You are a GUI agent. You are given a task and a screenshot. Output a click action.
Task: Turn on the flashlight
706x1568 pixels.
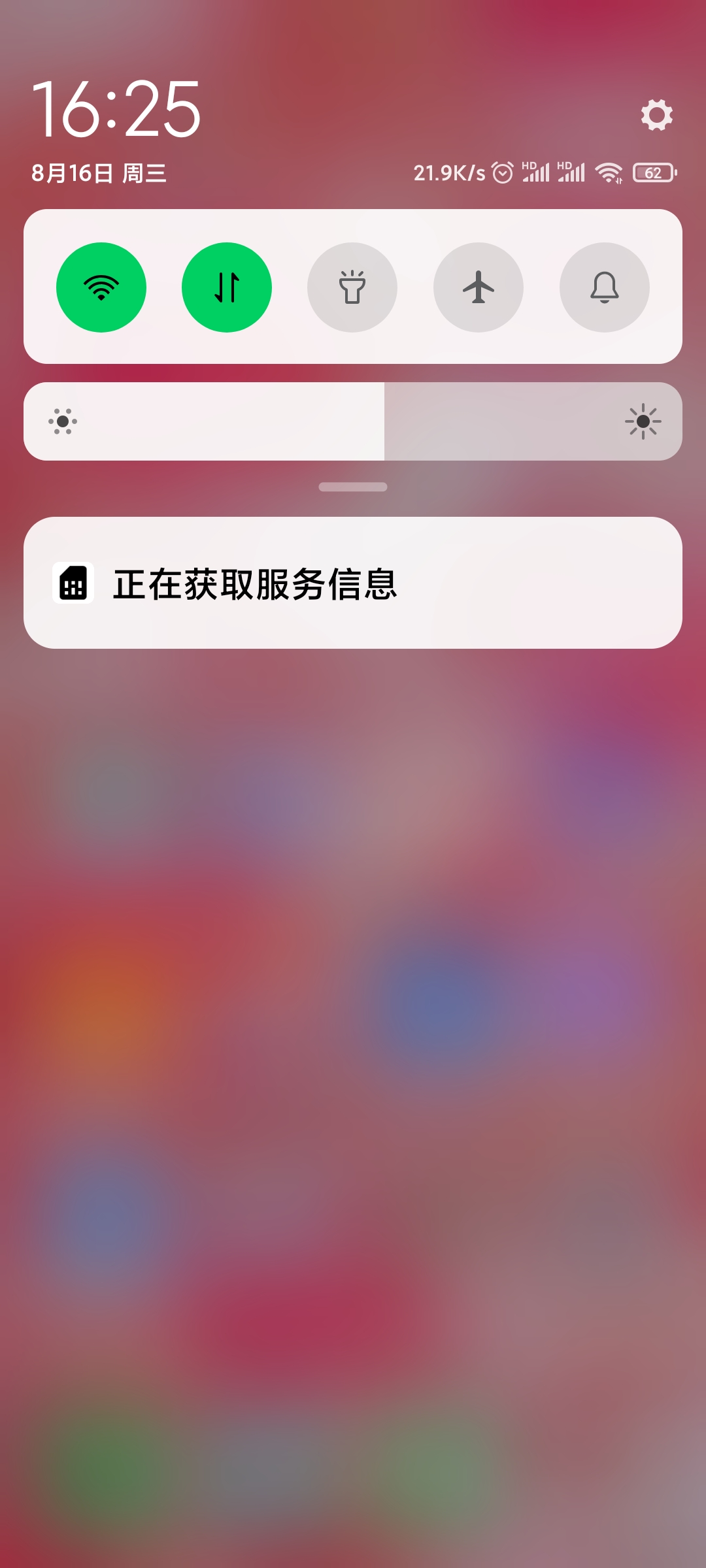(x=352, y=287)
